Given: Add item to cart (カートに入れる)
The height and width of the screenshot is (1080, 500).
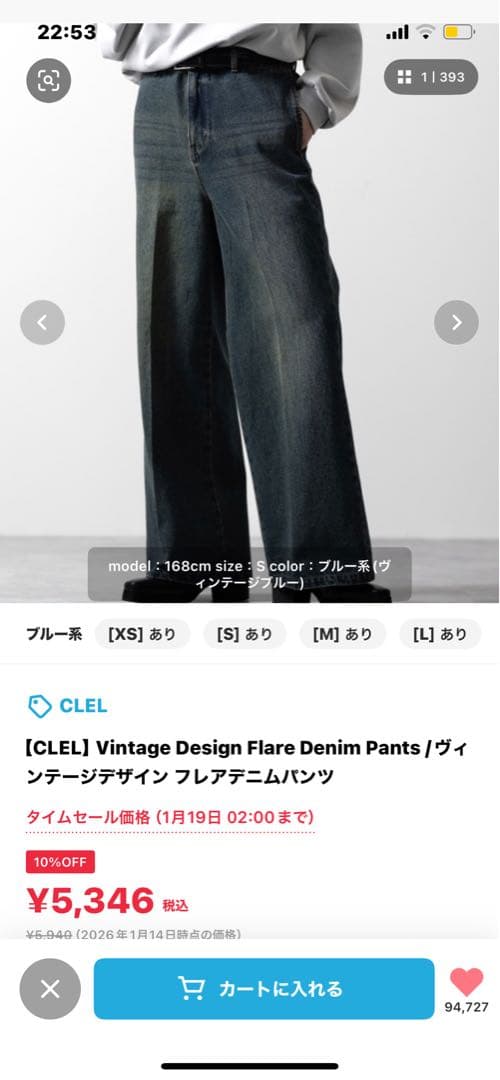Looking at the screenshot, I should click(264, 989).
